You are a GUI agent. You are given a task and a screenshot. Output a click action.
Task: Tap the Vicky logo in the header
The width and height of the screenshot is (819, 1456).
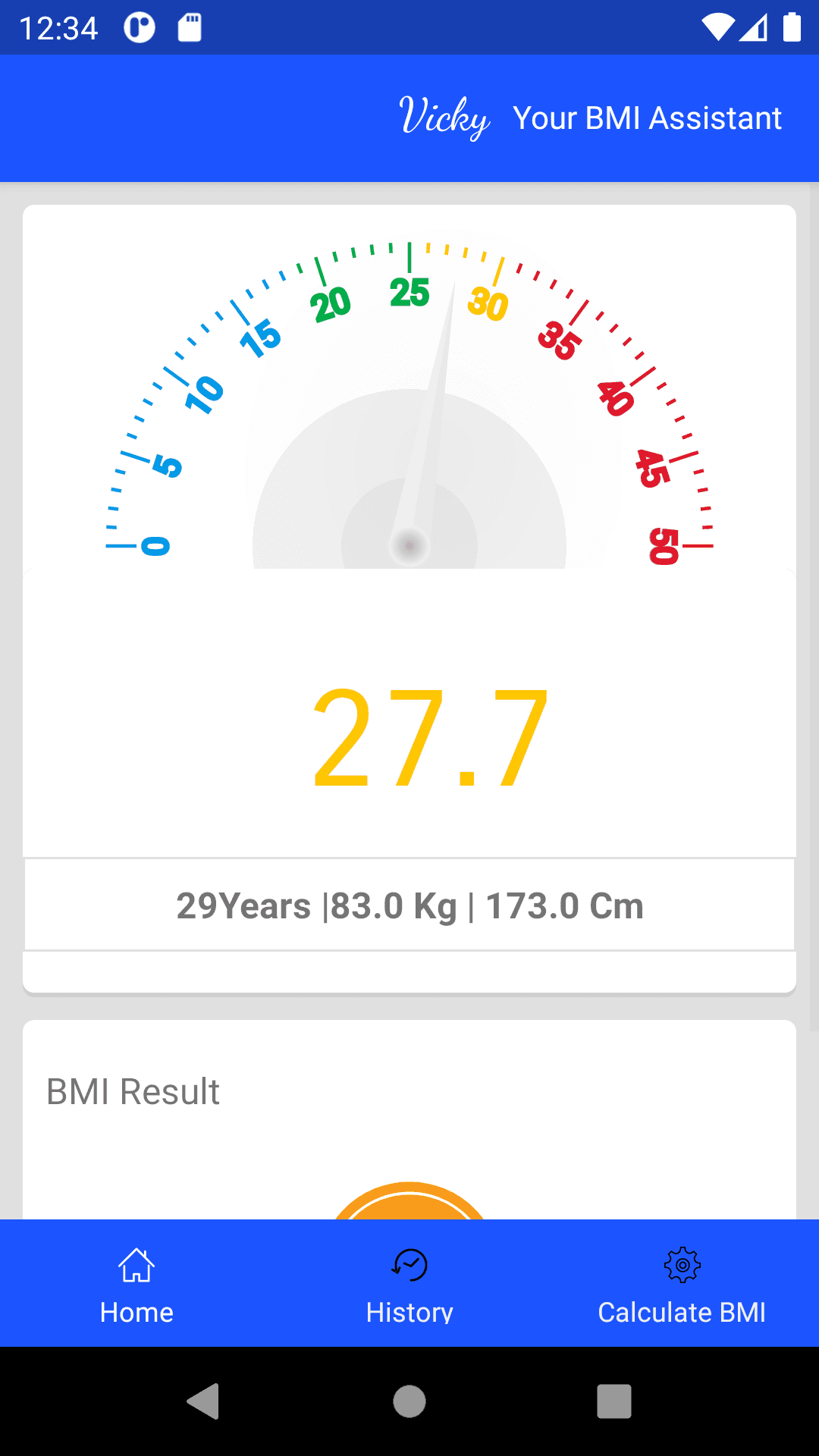(444, 118)
